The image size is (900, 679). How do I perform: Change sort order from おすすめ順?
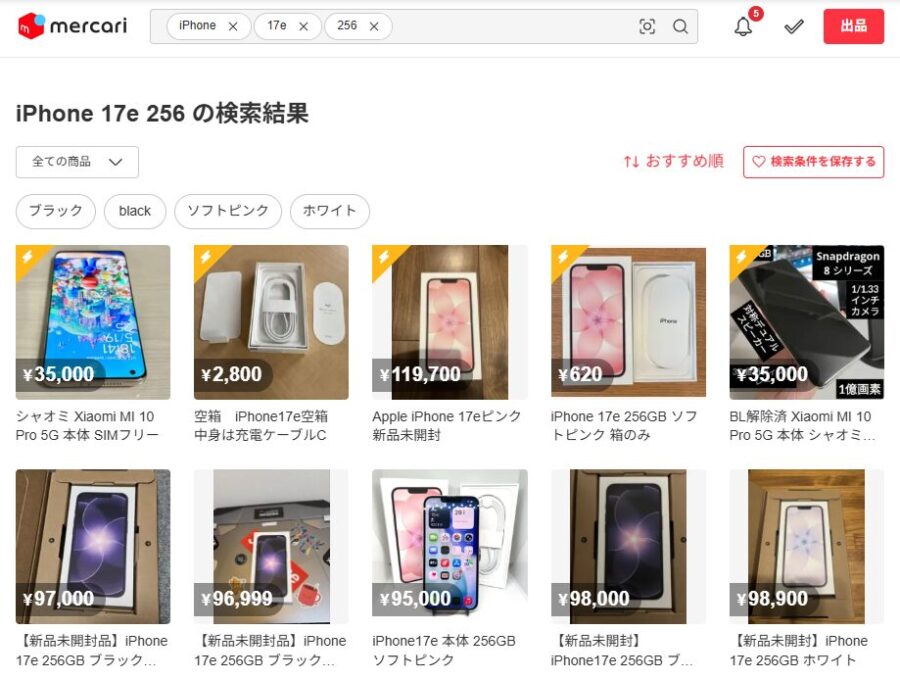673,161
